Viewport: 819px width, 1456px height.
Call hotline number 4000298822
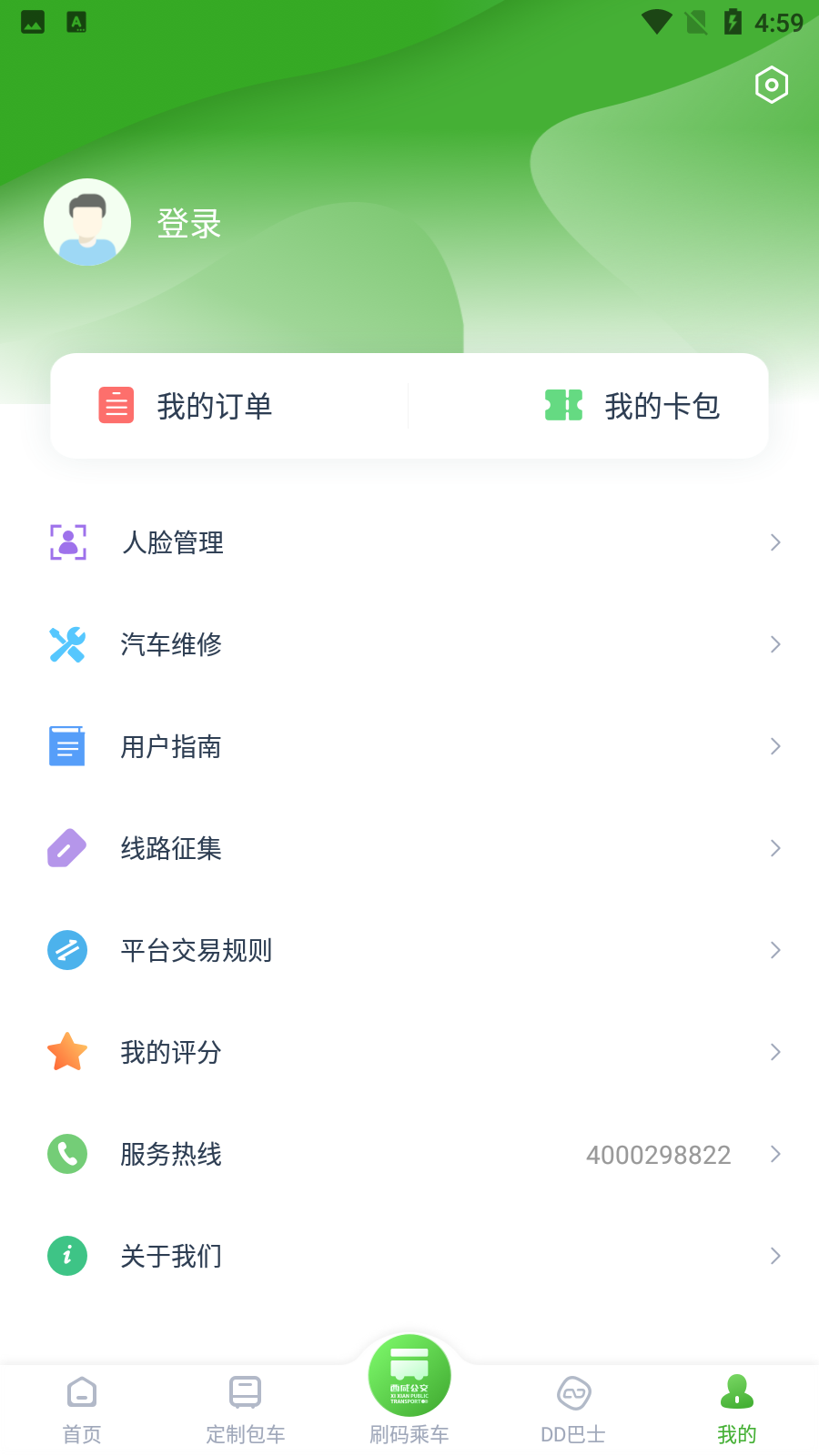[659, 1154]
